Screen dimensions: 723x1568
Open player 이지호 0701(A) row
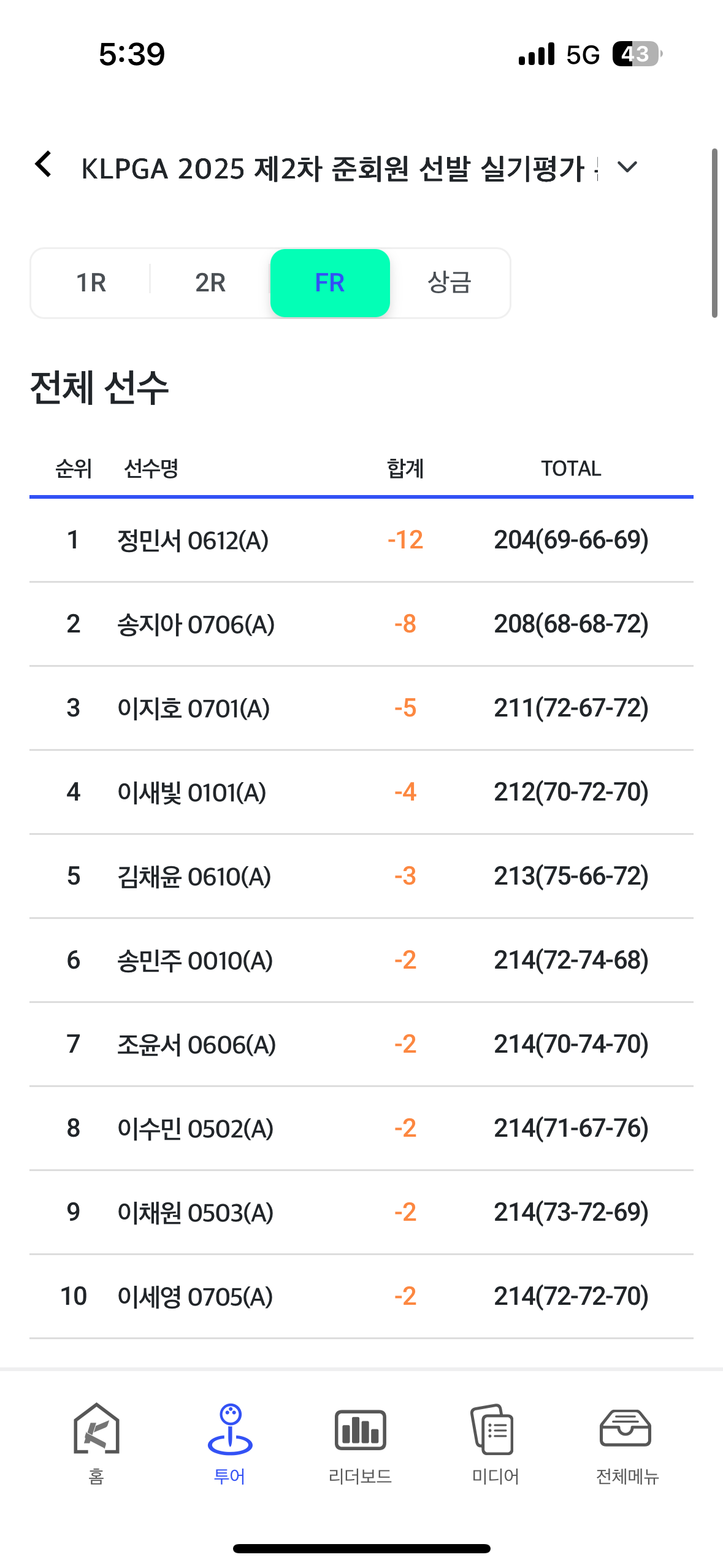(x=361, y=709)
